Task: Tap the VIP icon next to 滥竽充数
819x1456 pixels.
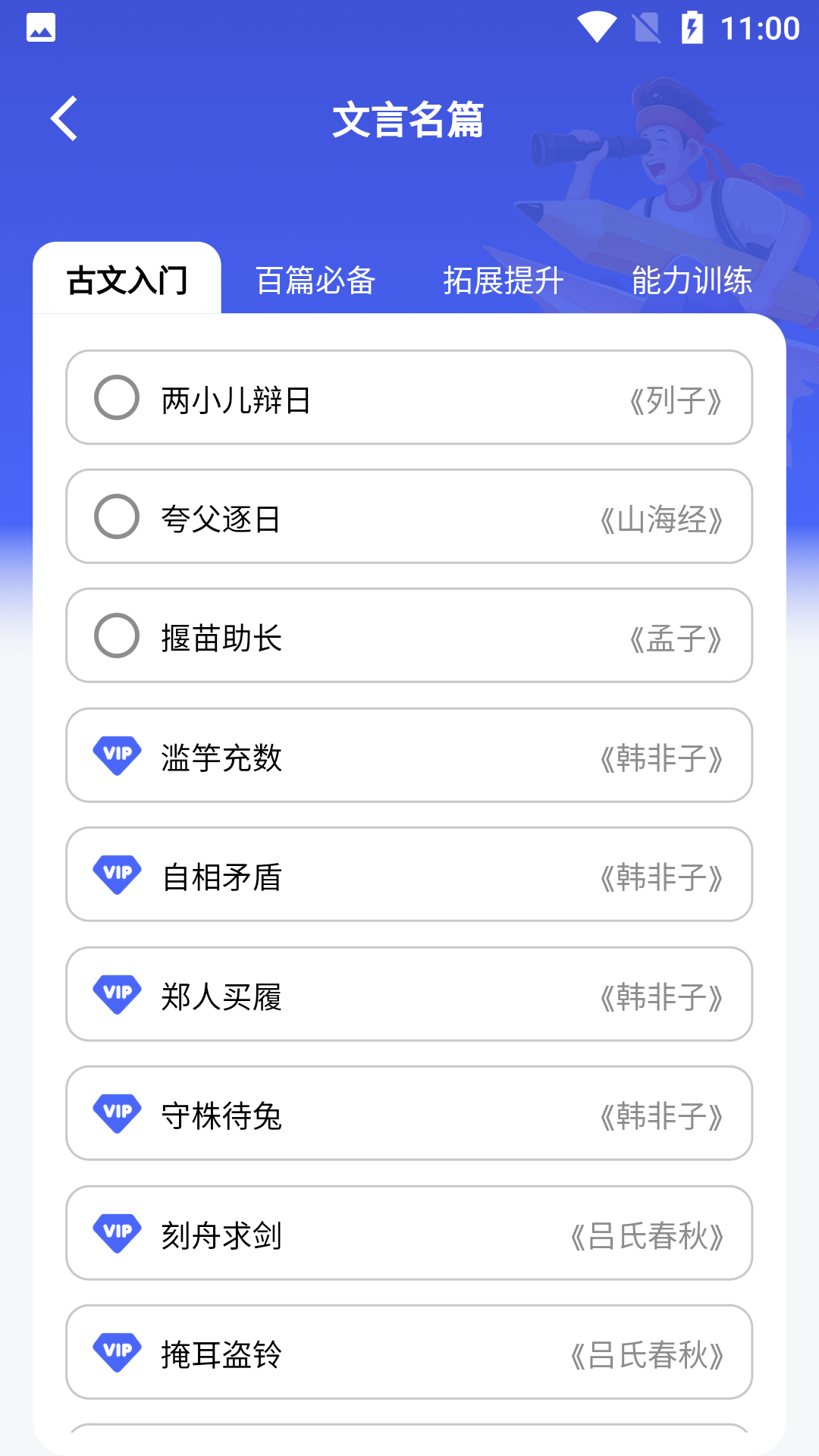Action: 117,755
